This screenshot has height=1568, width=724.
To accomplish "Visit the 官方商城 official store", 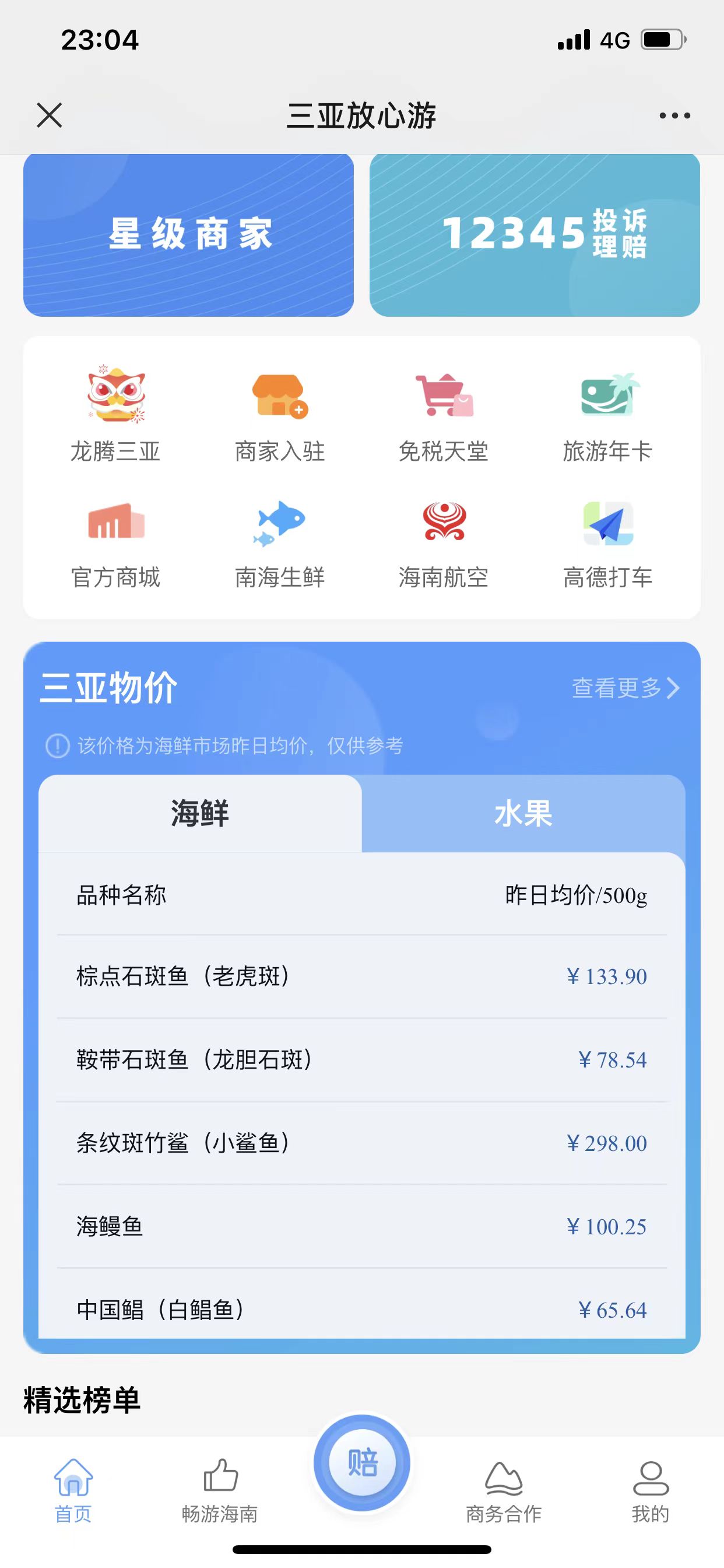I will click(115, 542).
